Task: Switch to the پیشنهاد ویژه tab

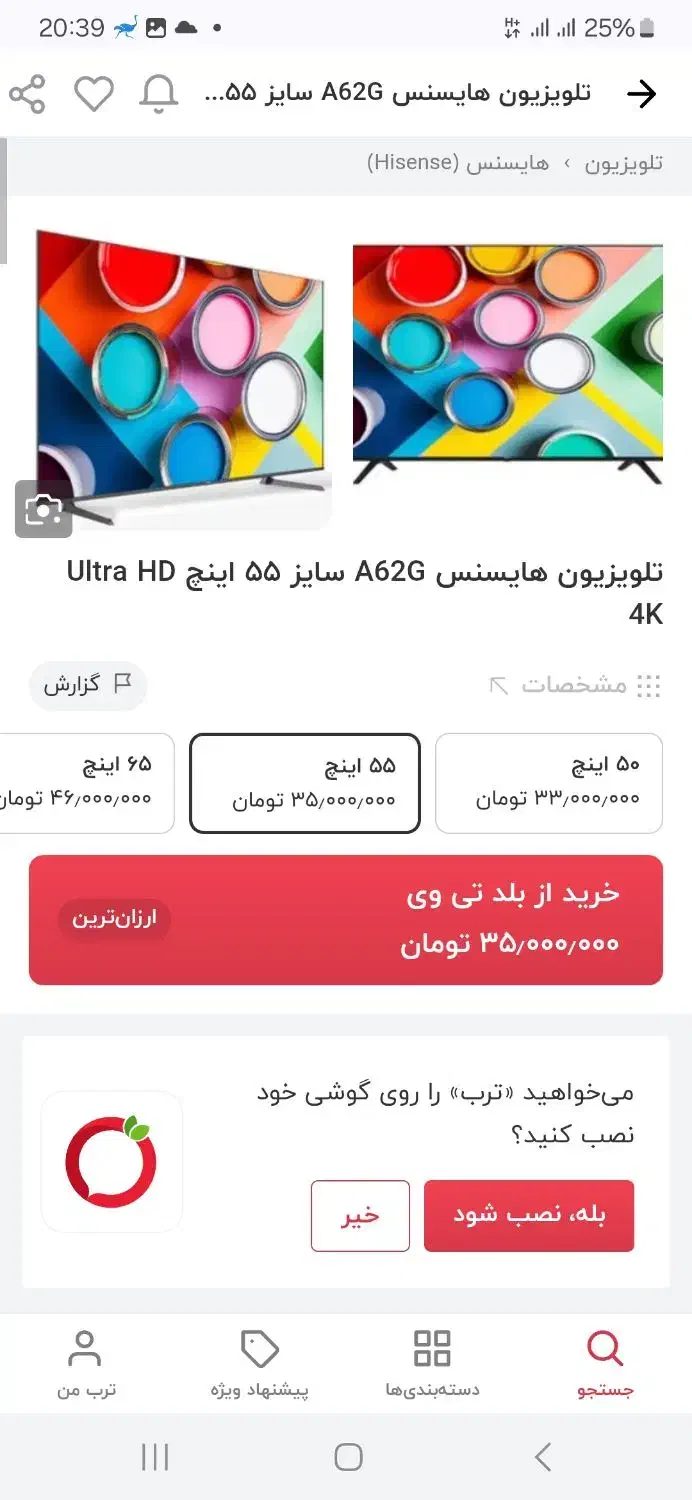Action: coord(260,1362)
